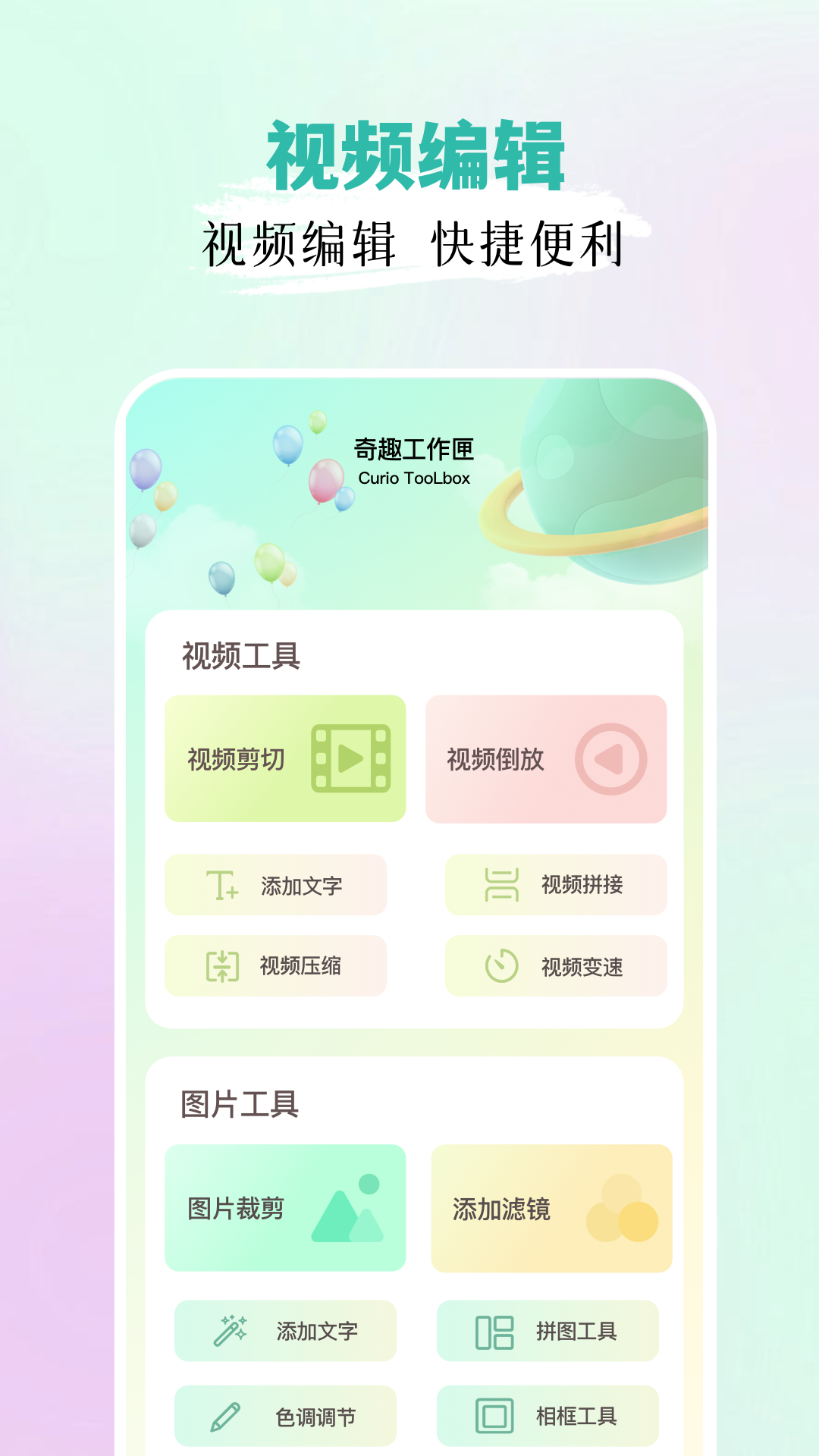Tap the 视频工具 section header
This screenshot has height=1456, width=819.
pyautogui.click(x=240, y=654)
